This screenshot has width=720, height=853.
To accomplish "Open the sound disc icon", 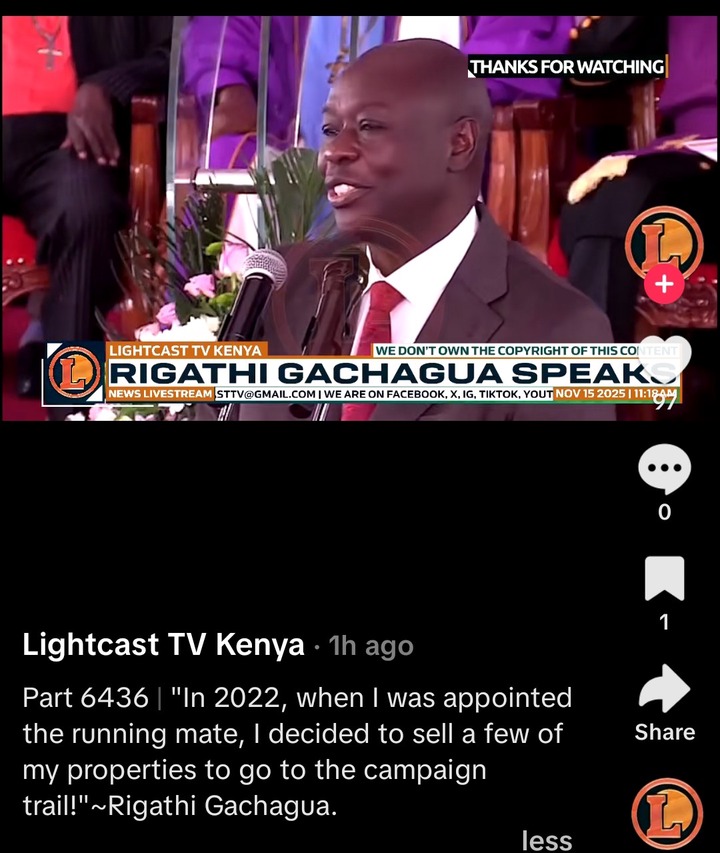I will [667, 813].
